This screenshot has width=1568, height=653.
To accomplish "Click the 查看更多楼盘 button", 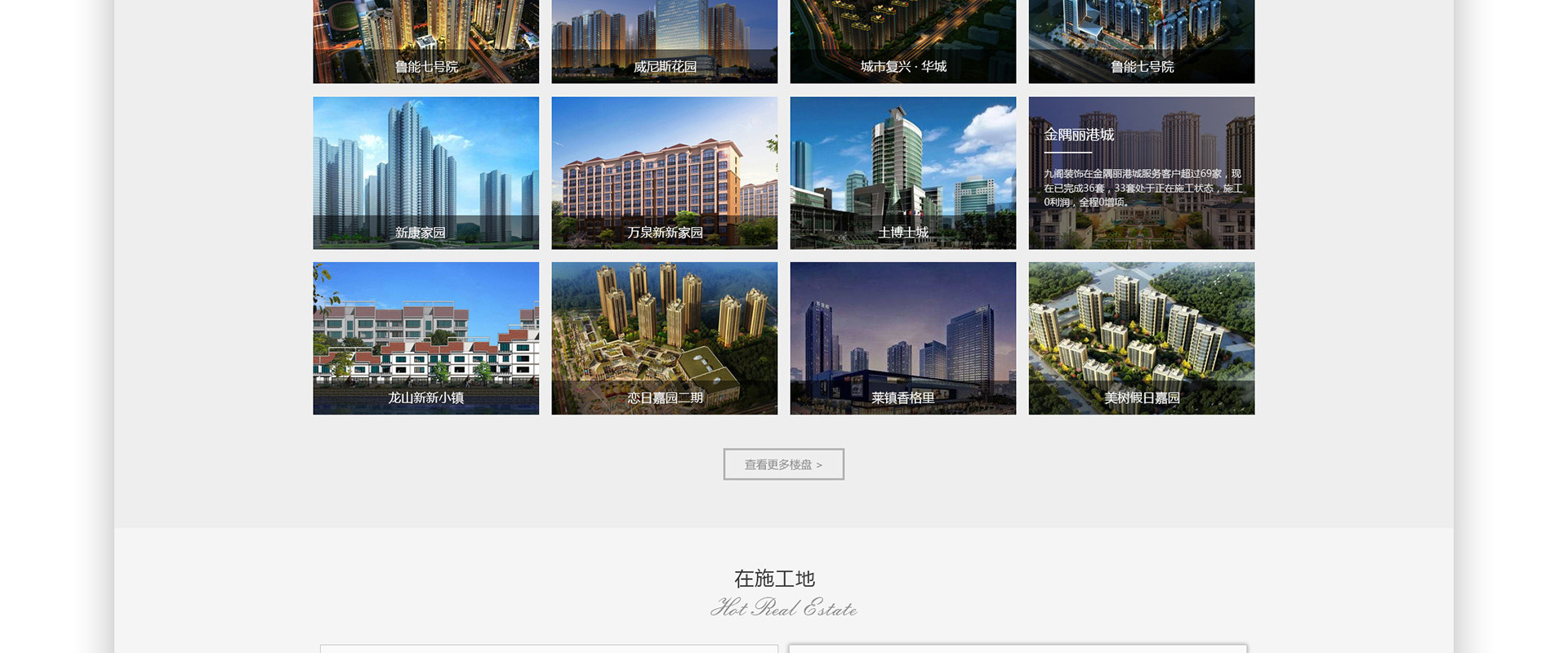I will click(x=783, y=464).
